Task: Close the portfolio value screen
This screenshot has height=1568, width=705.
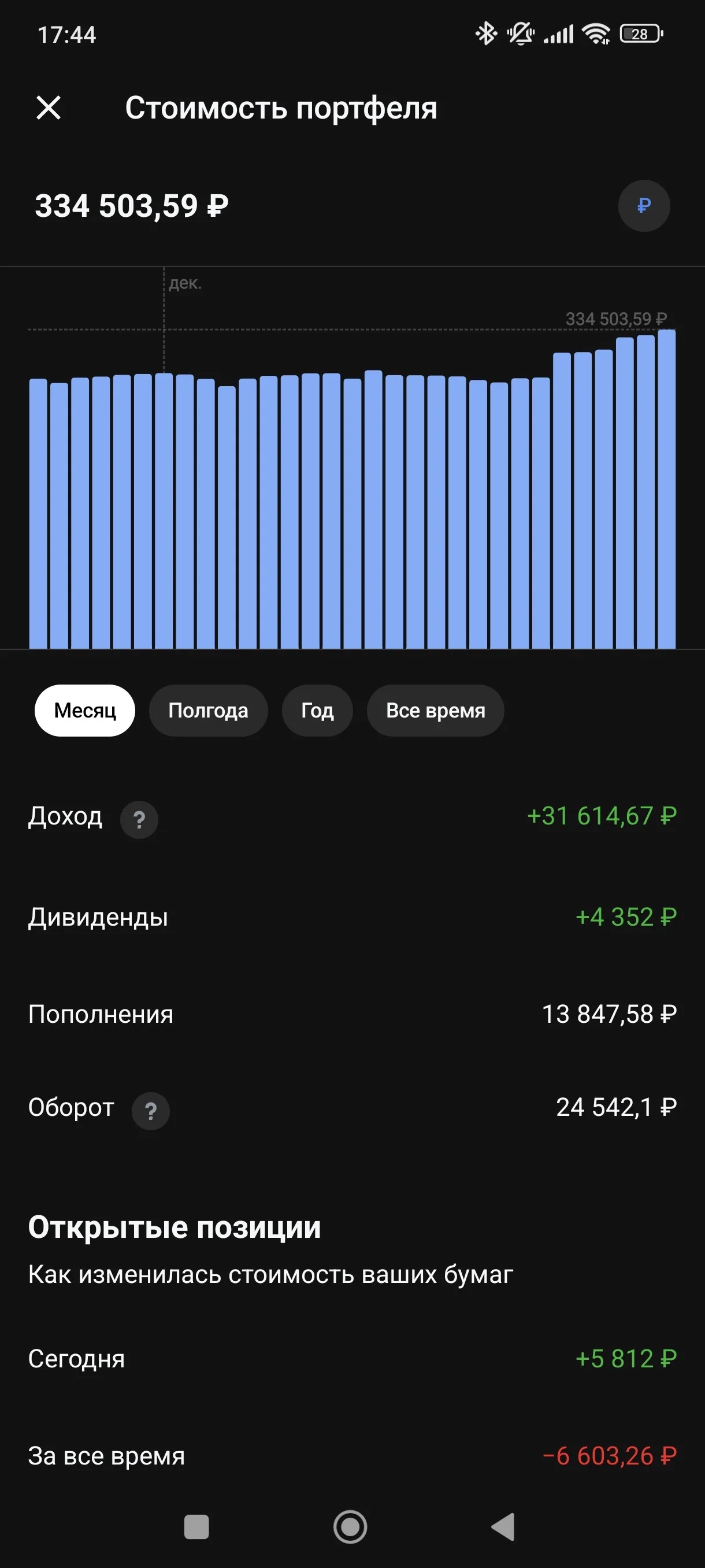Action: [x=49, y=108]
